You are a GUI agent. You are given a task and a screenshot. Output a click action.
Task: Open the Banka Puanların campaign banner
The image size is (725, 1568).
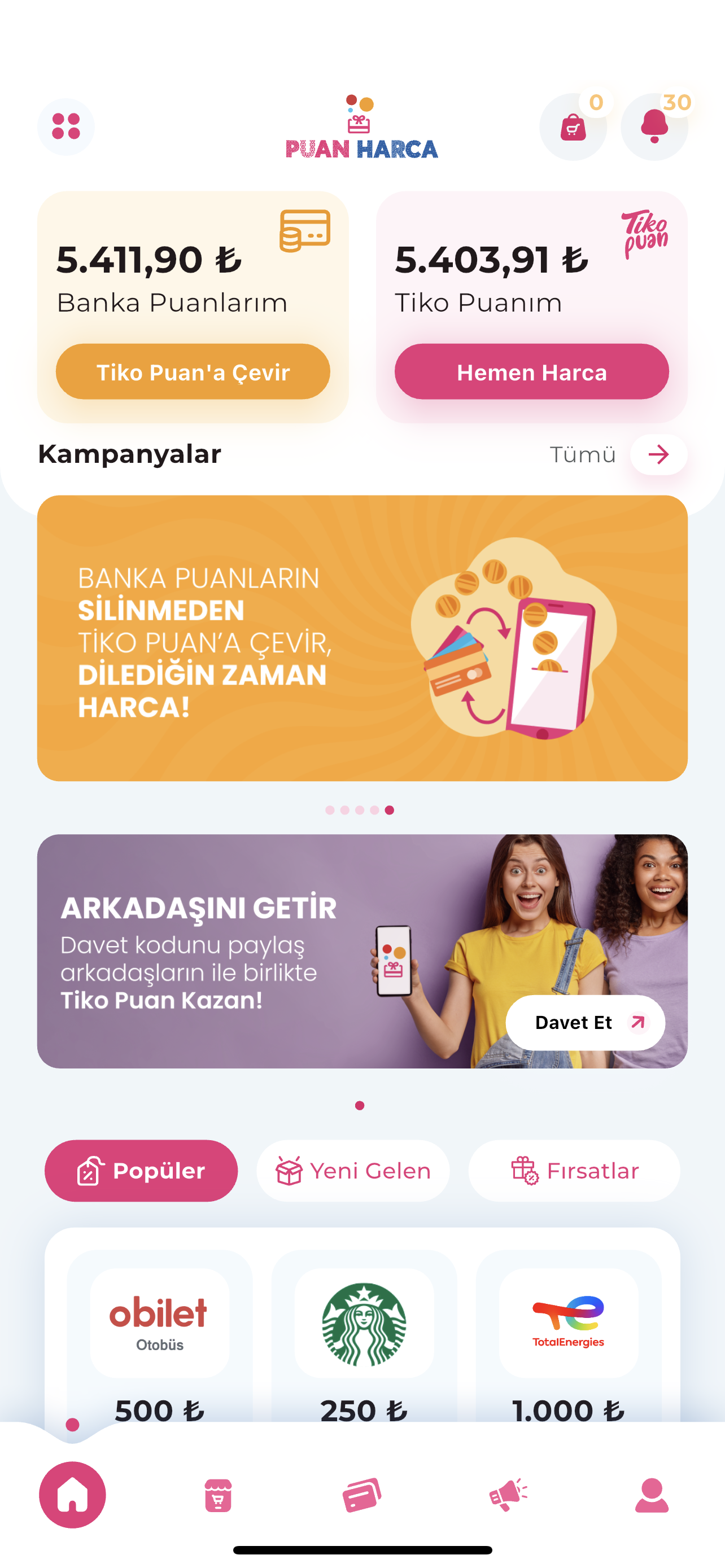click(362, 638)
